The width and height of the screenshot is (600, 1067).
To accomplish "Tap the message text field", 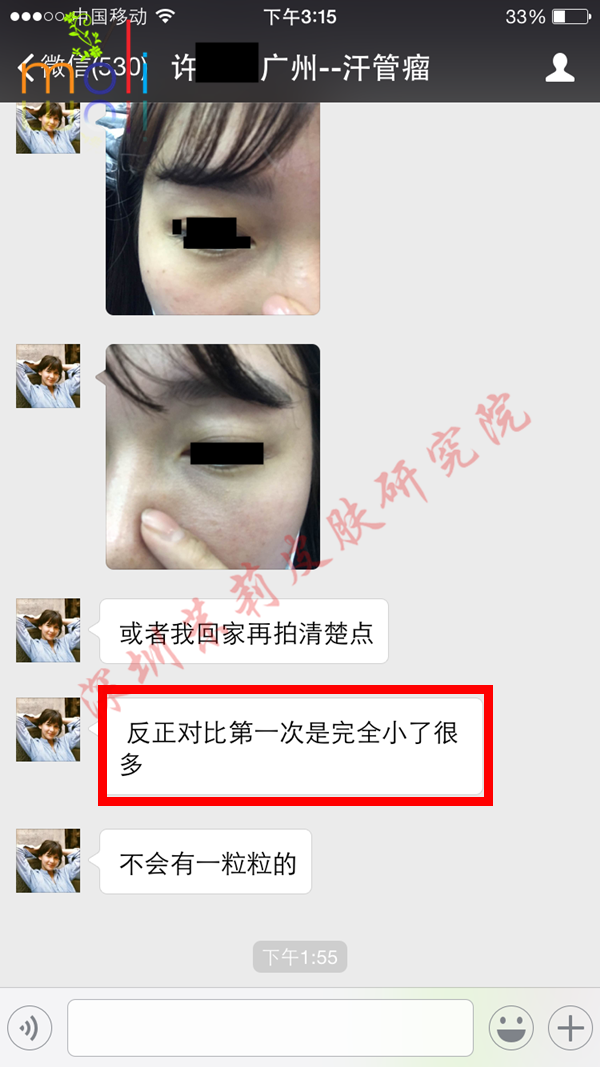I will 270,1027.
